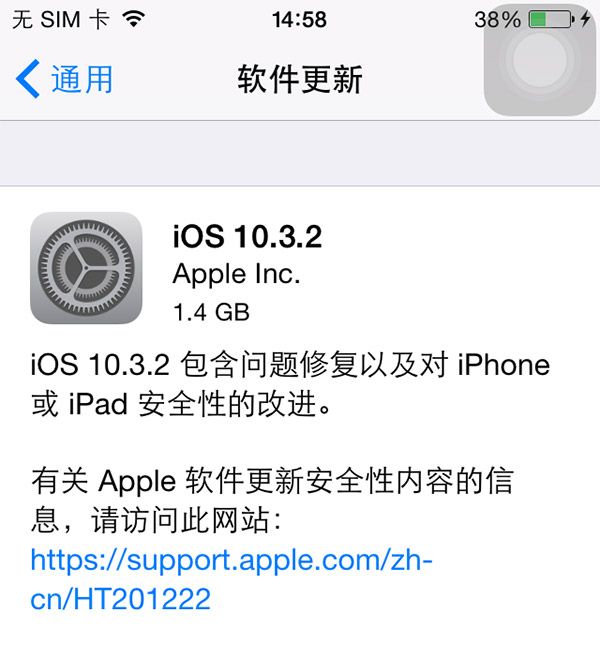Go back to 通用 settings

point(66,79)
